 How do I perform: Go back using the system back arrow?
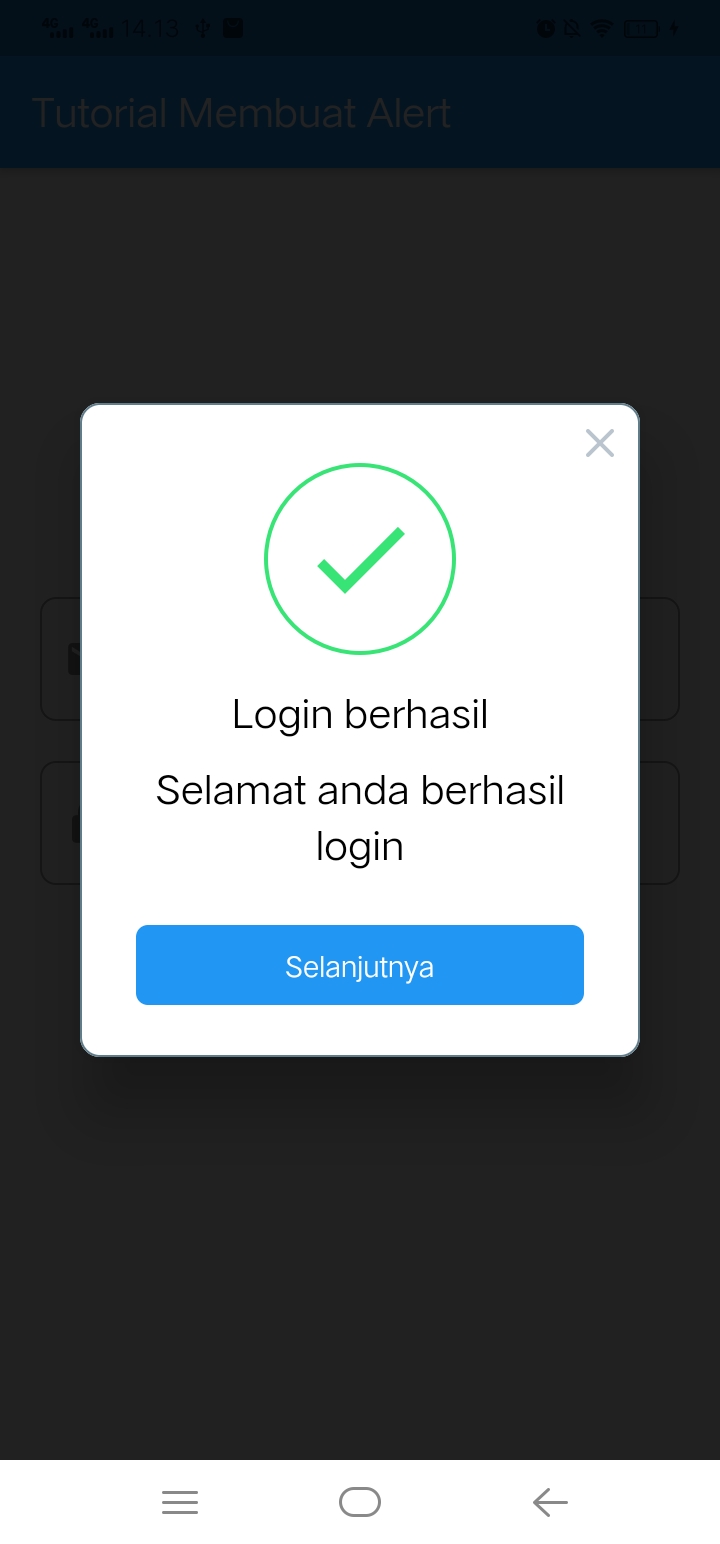[550, 1502]
